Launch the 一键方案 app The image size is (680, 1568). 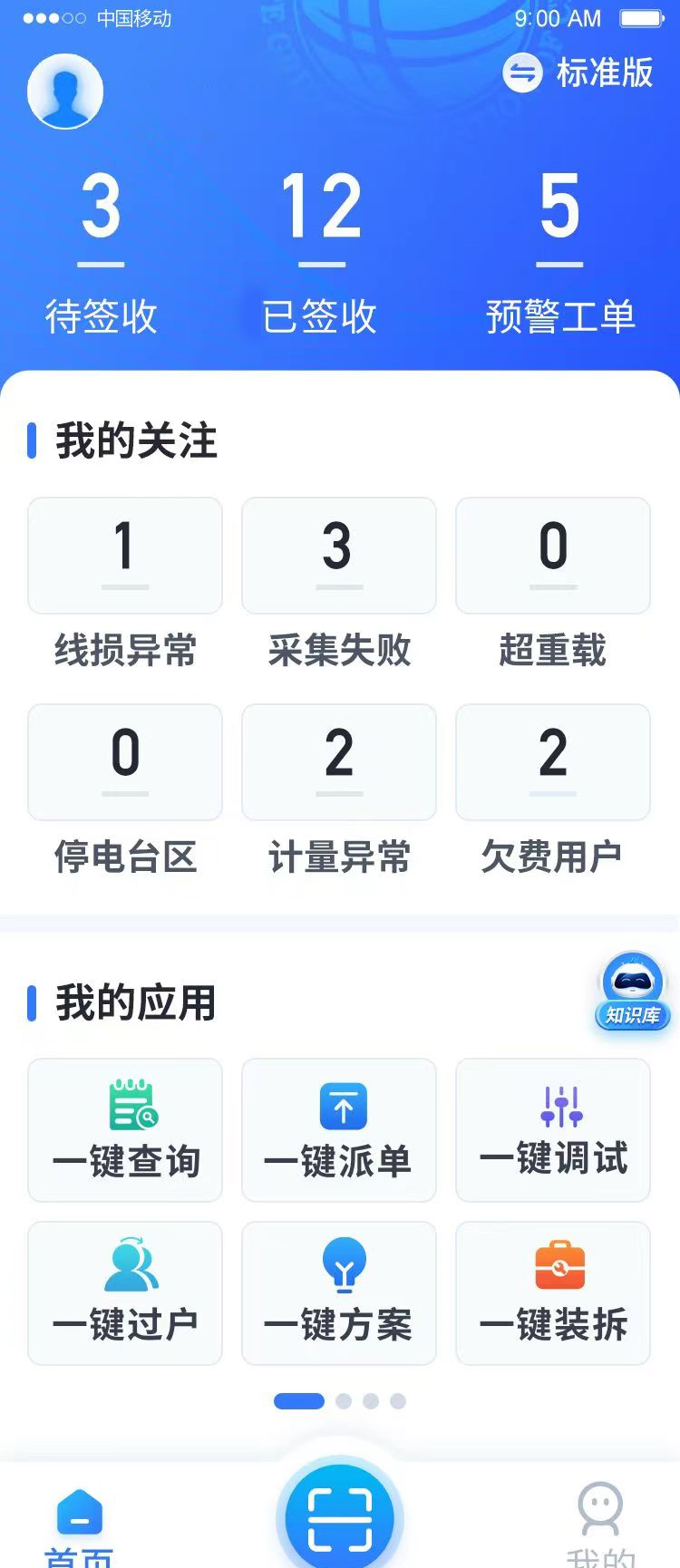[339, 1293]
